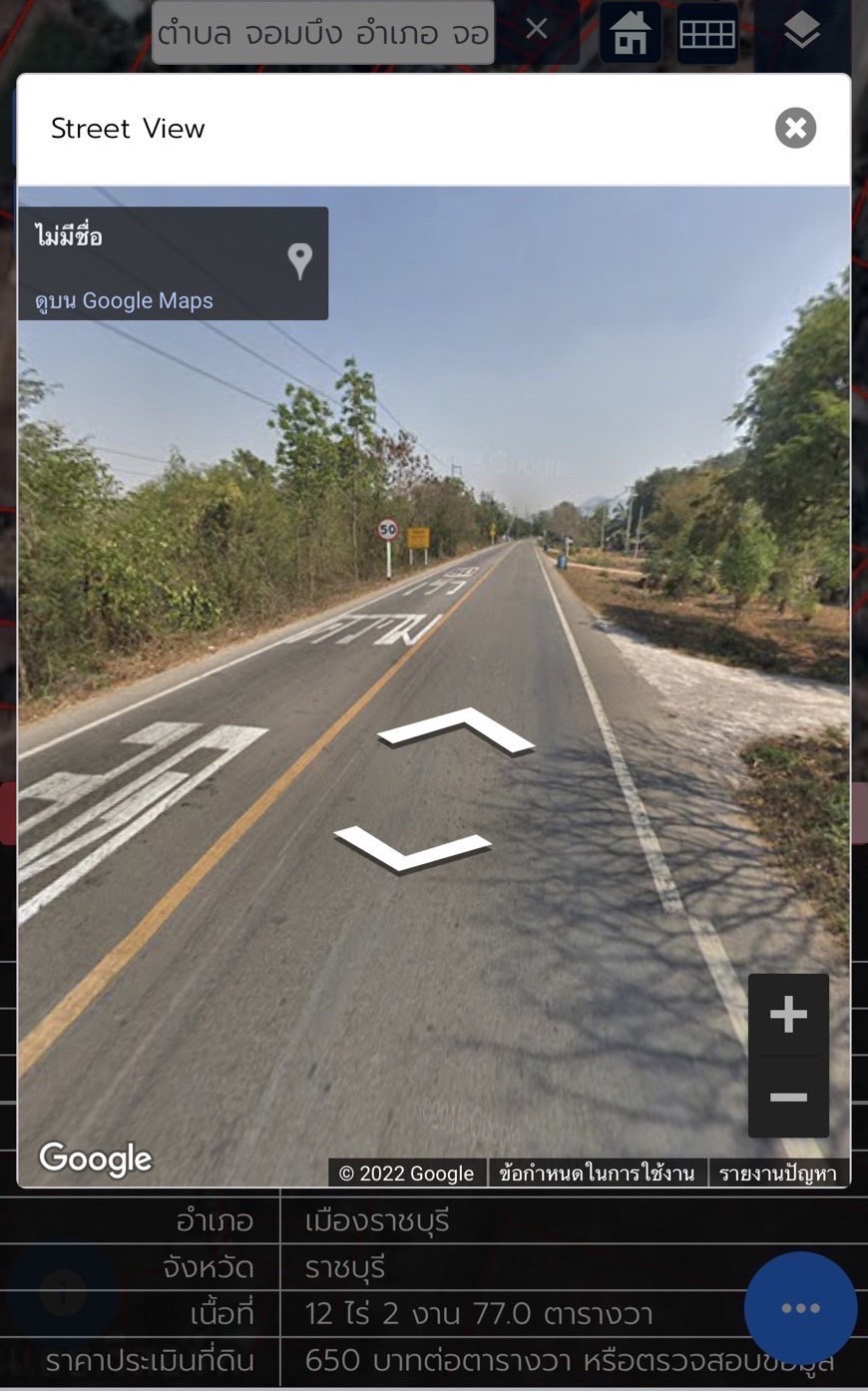868x1391 pixels.
Task: Move forward along the road arrow
Action: (x=457, y=730)
